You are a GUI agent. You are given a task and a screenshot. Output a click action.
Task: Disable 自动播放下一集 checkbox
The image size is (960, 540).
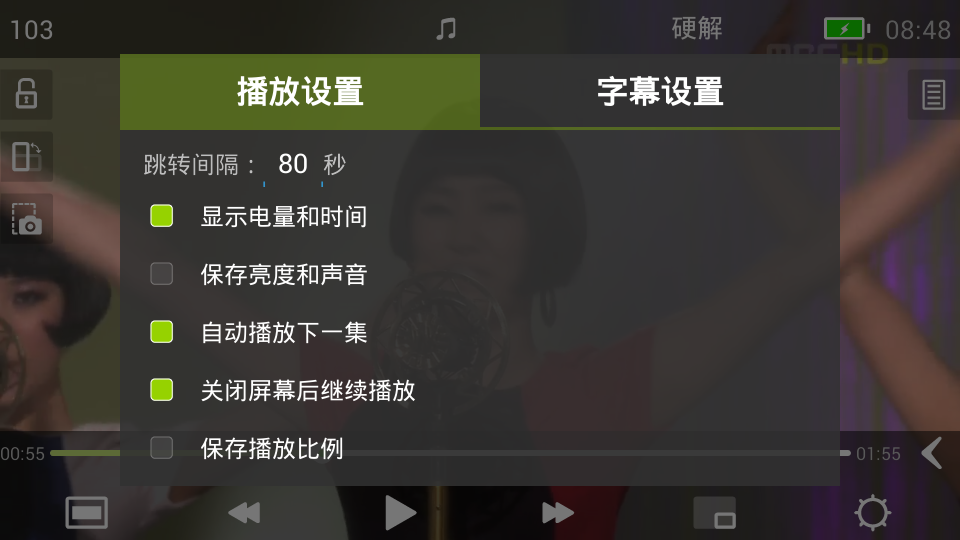[162, 331]
